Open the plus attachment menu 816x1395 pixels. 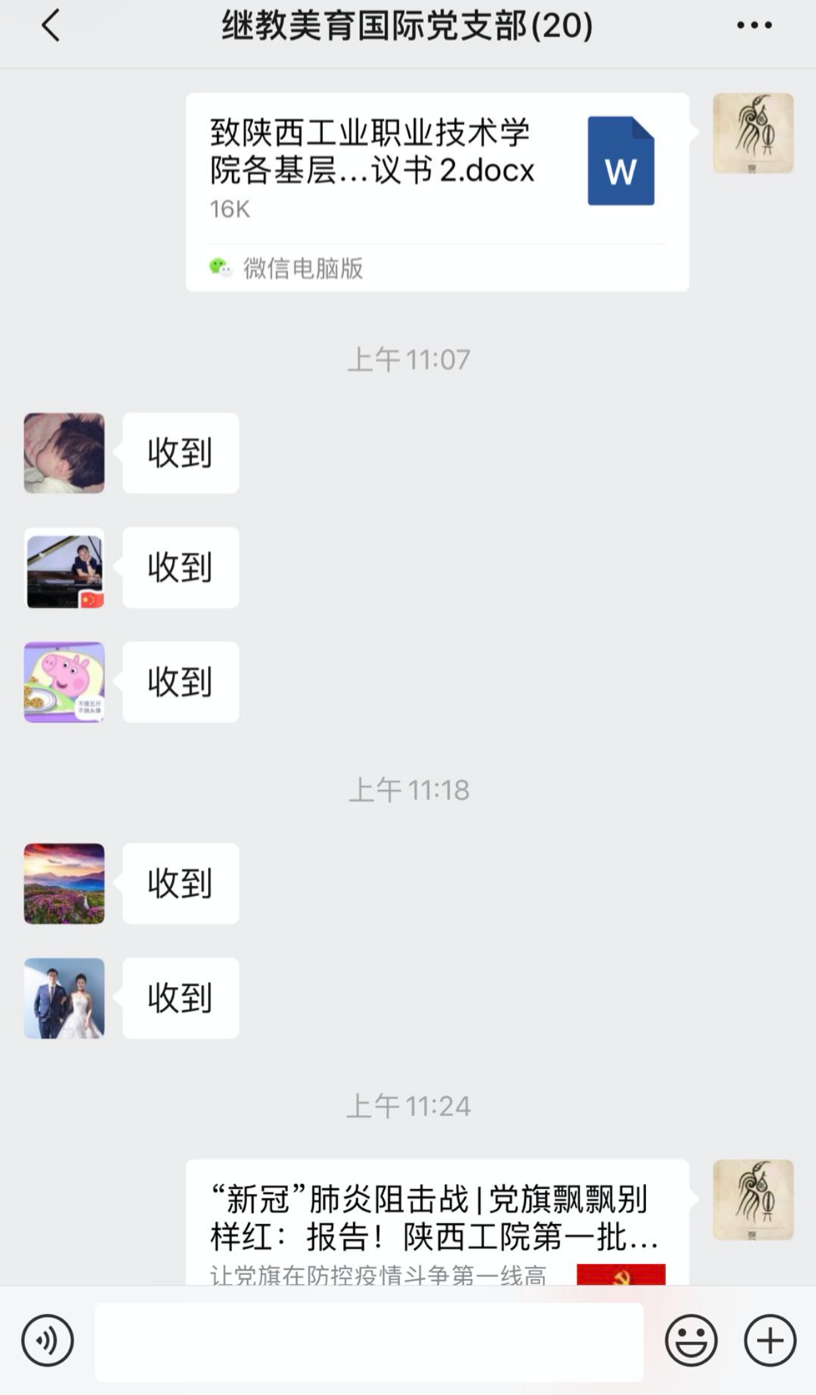click(770, 1340)
